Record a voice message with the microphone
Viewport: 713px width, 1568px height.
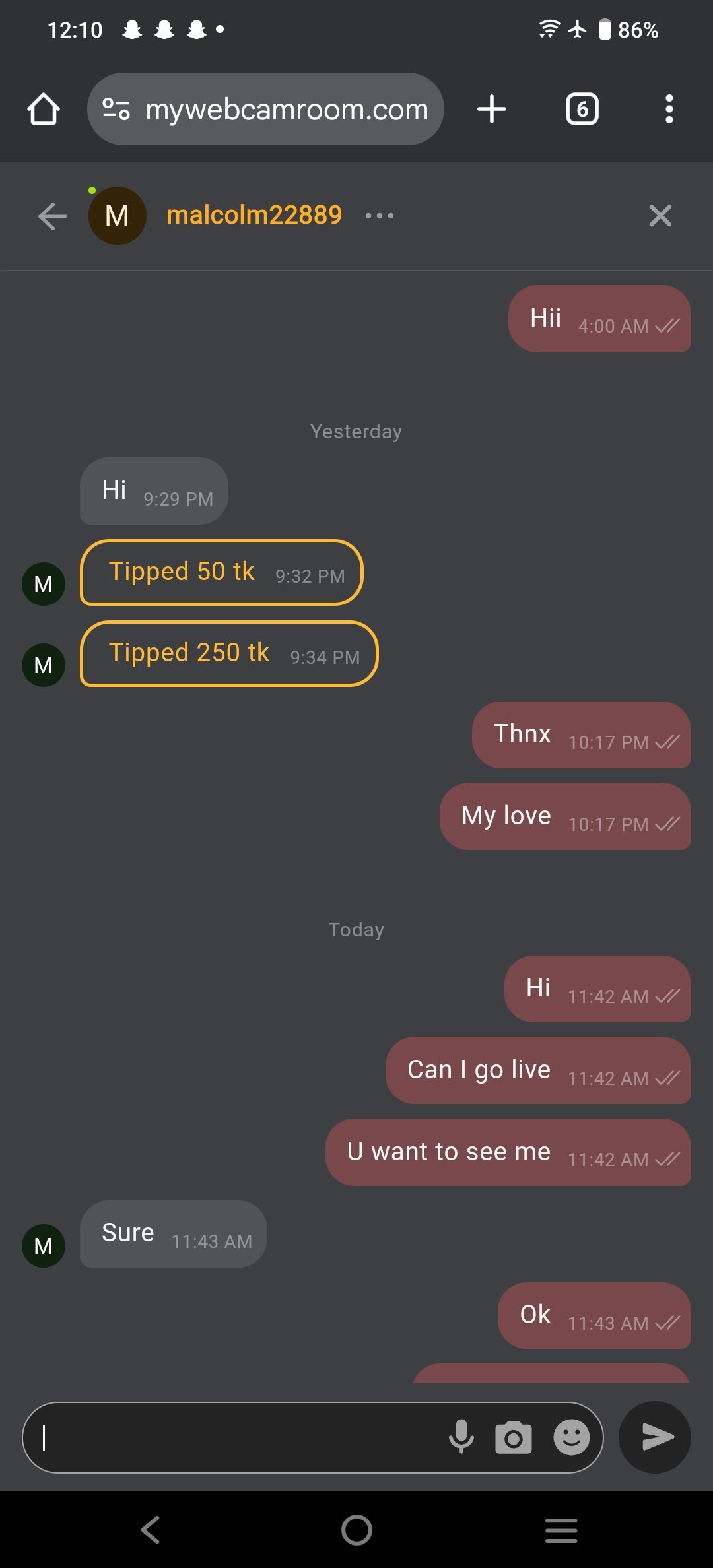click(461, 1437)
